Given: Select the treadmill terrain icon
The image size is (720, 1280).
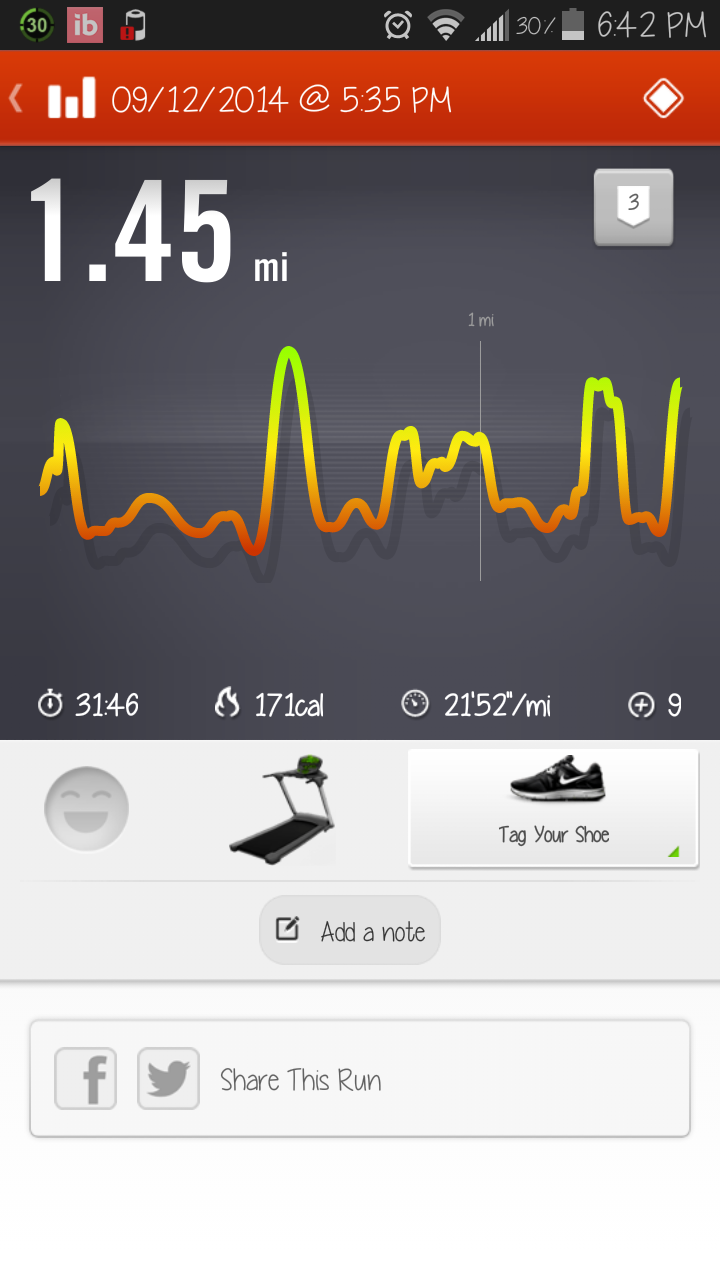Looking at the screenshot, I should pyautogui.click(x=284, y=806).
